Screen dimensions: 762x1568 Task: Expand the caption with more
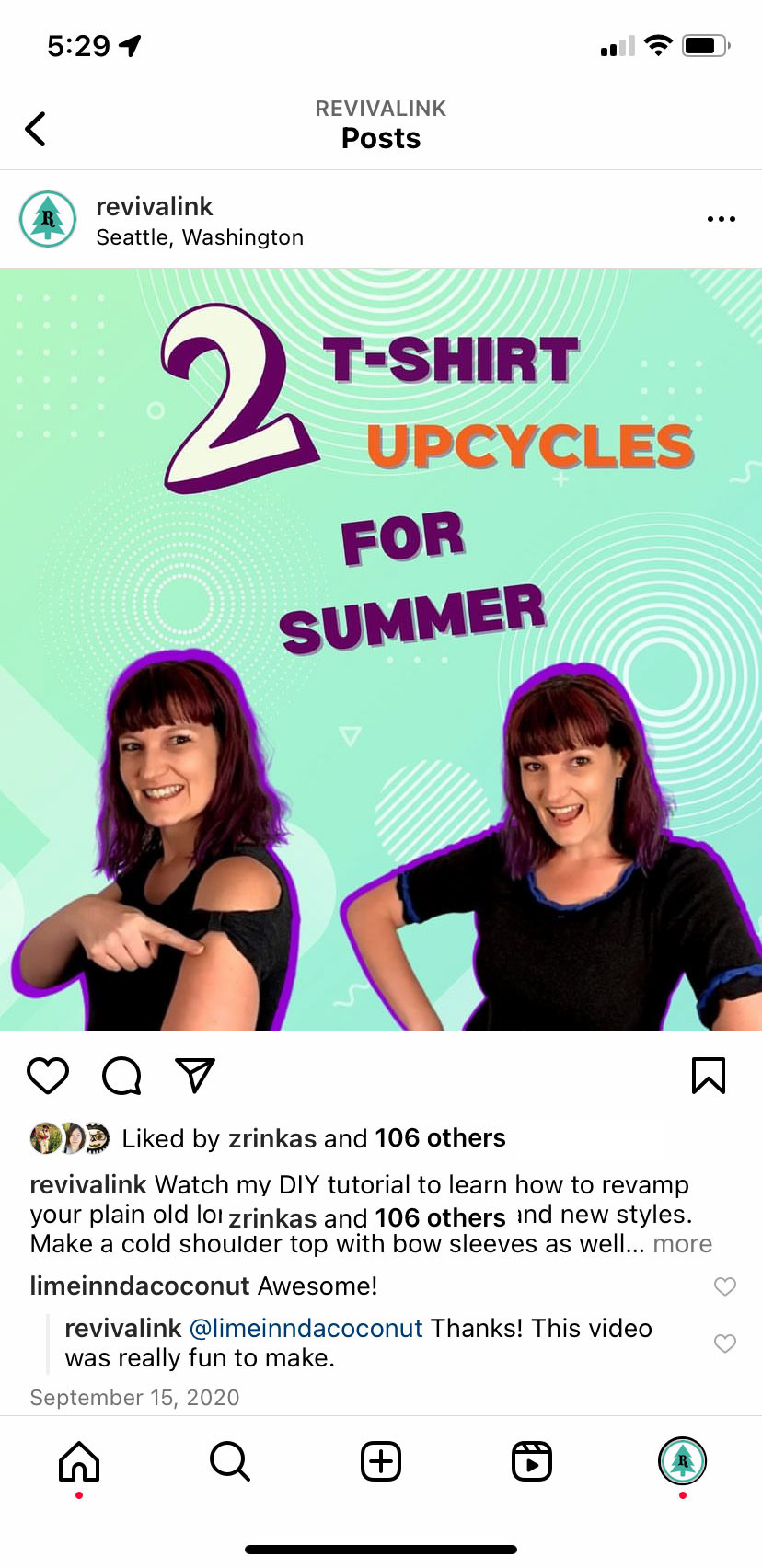coord(682,1244)
